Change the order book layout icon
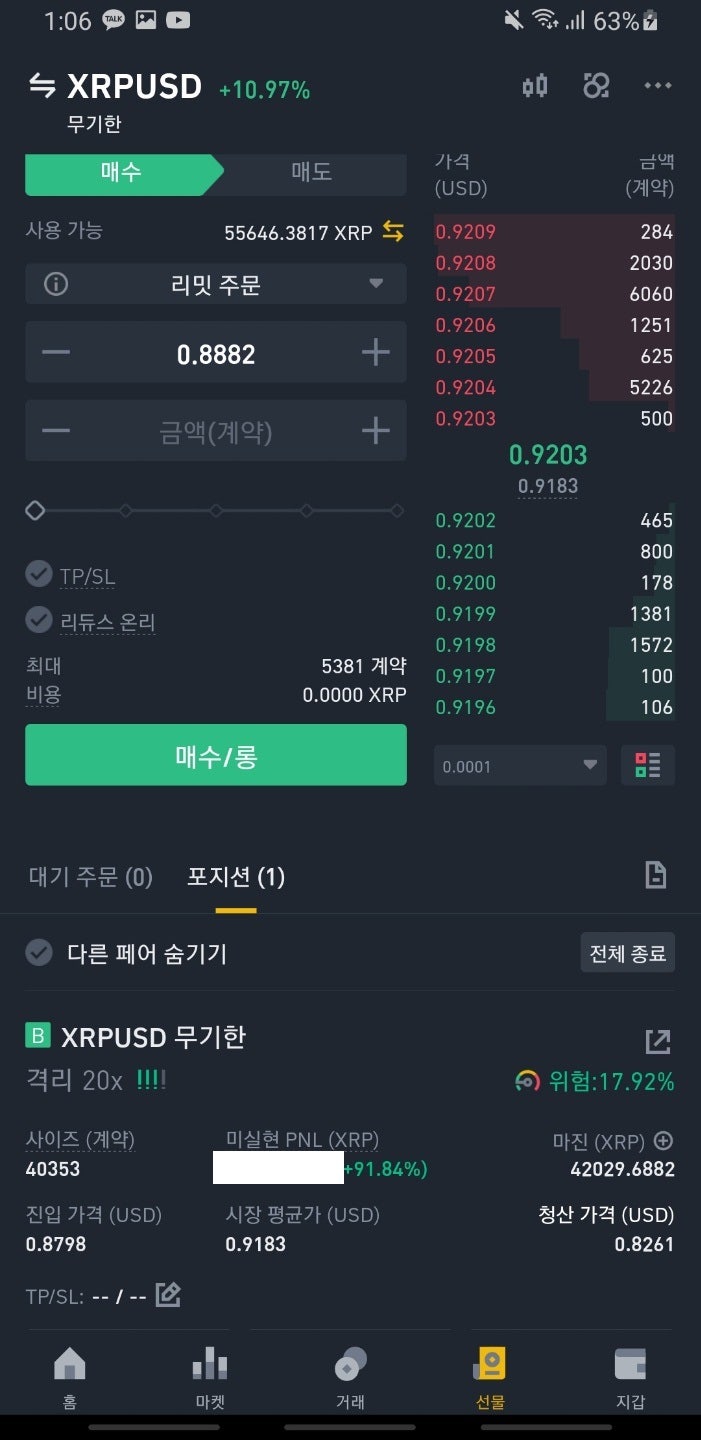The width and height of the screenshot is (701, 1440). [648, 766]
